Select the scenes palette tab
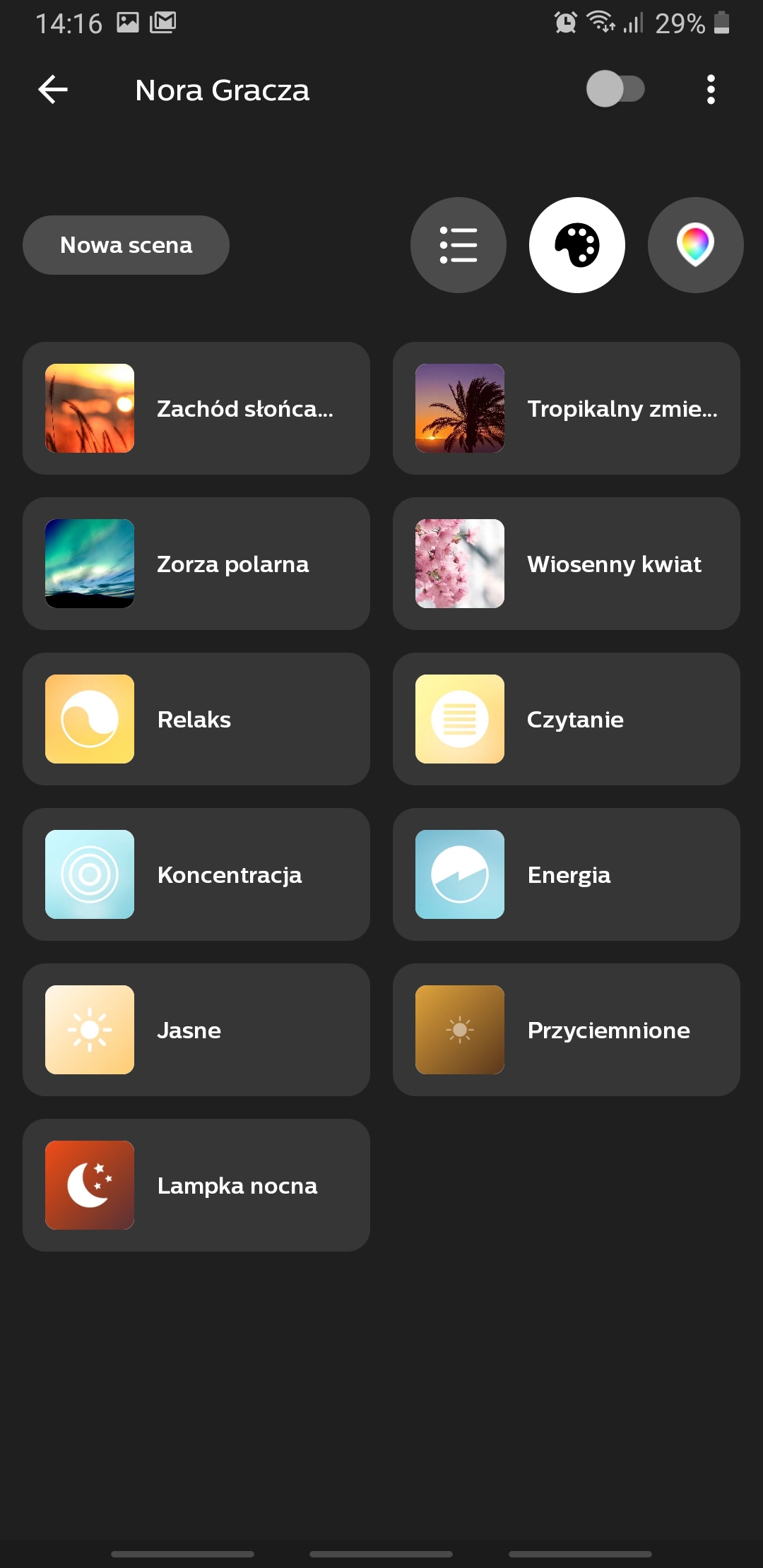The image size is (763, 1568). tap(576, 245)
